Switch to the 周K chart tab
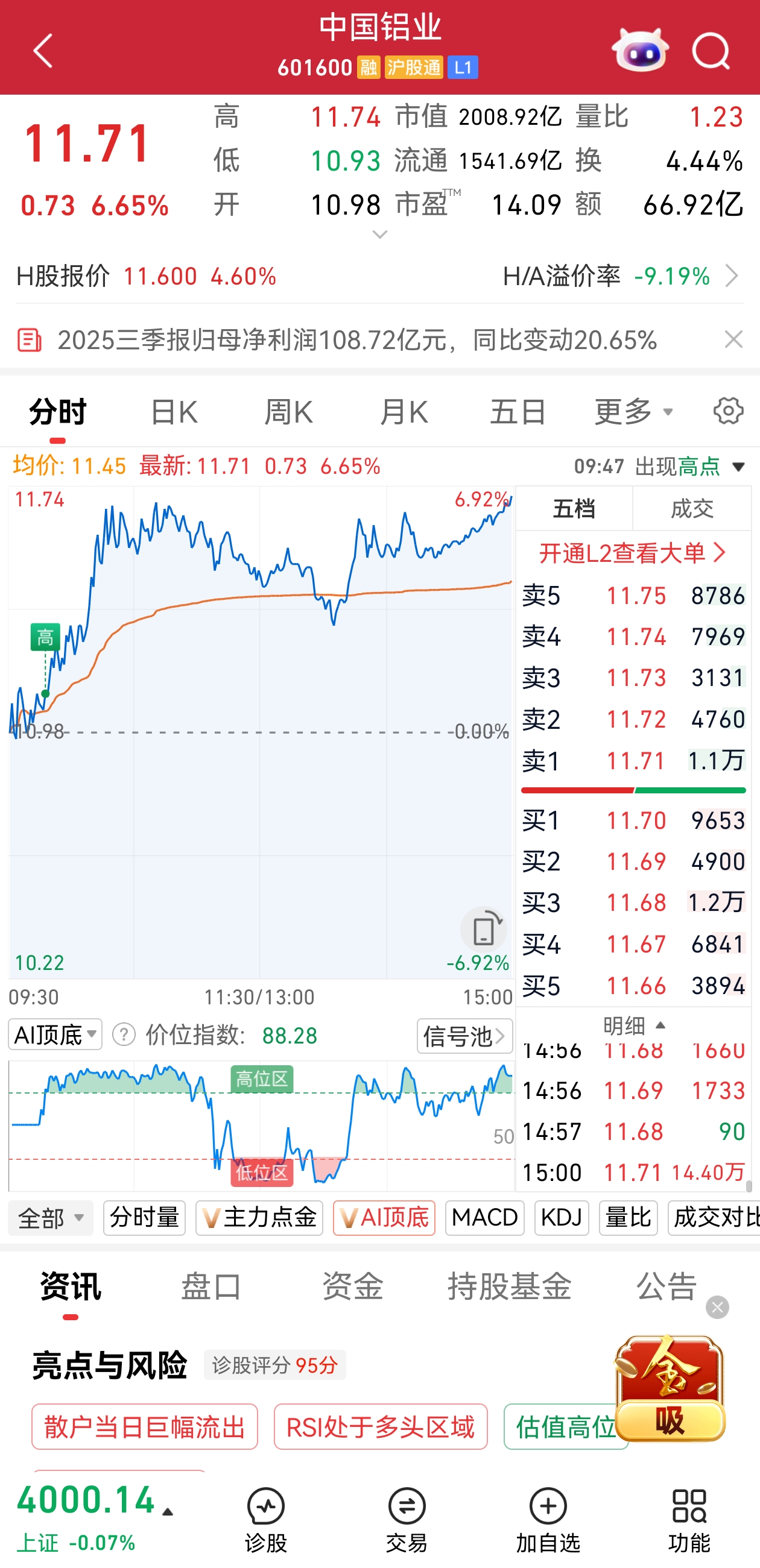Viewport: 760px width, 1568px height. coord(288,412)
